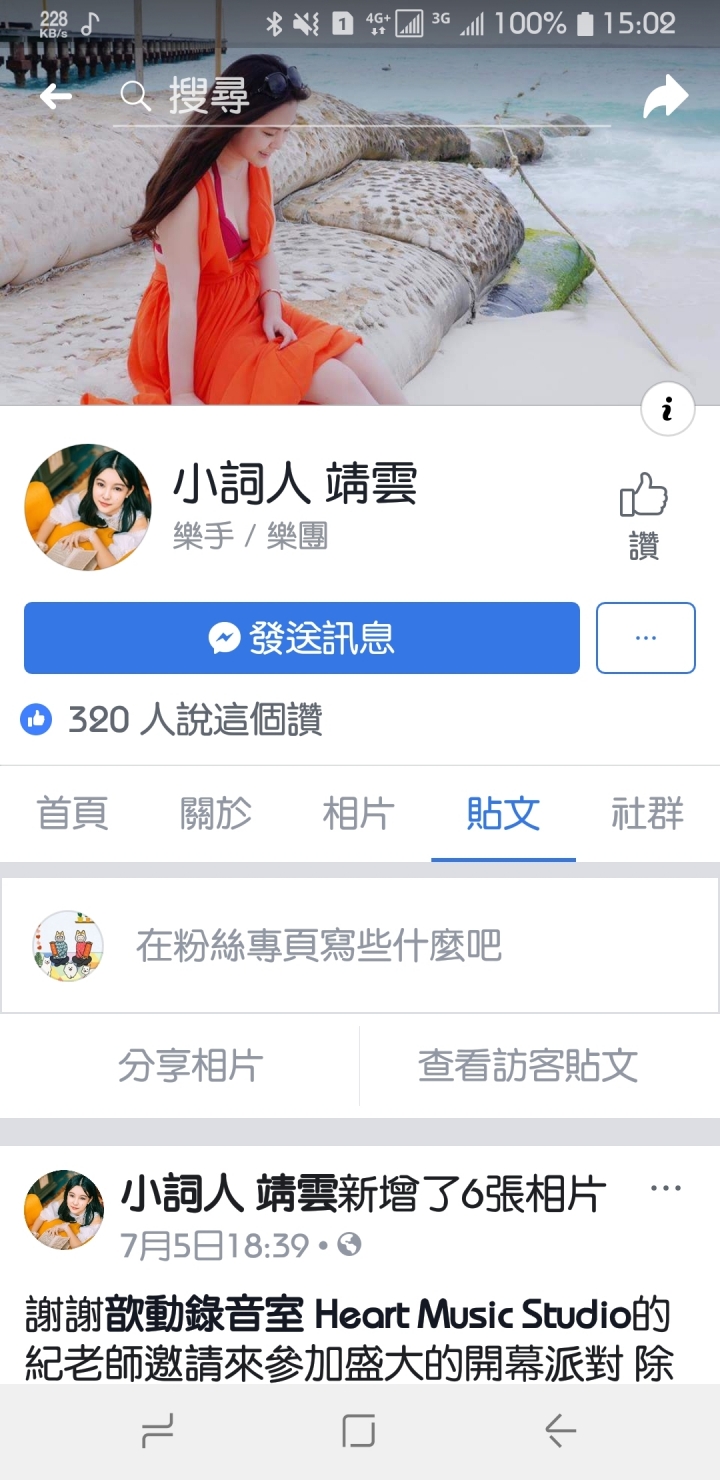720x1480 pixels.
Task: Open the page info icon
Action: click(667, 408)
